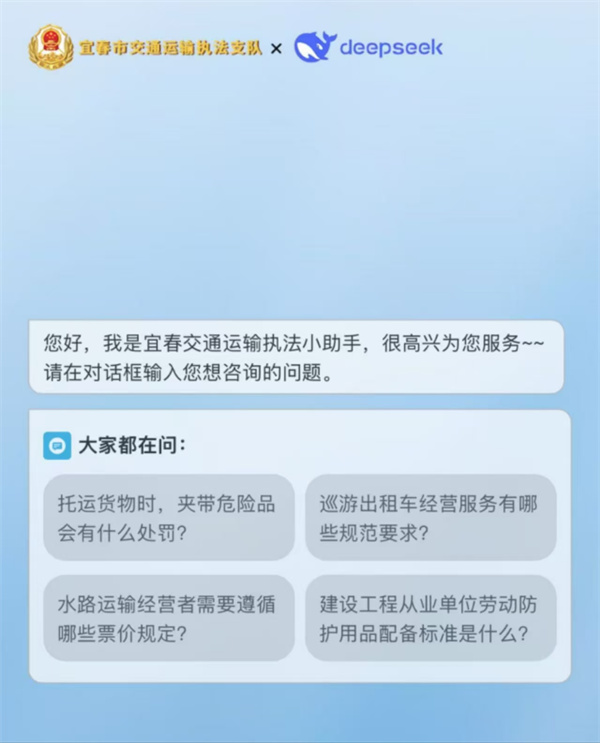This screenshot has width=600, height=743.
Task: Select the cruising taxi service norms question
Action: click(430, 517)
